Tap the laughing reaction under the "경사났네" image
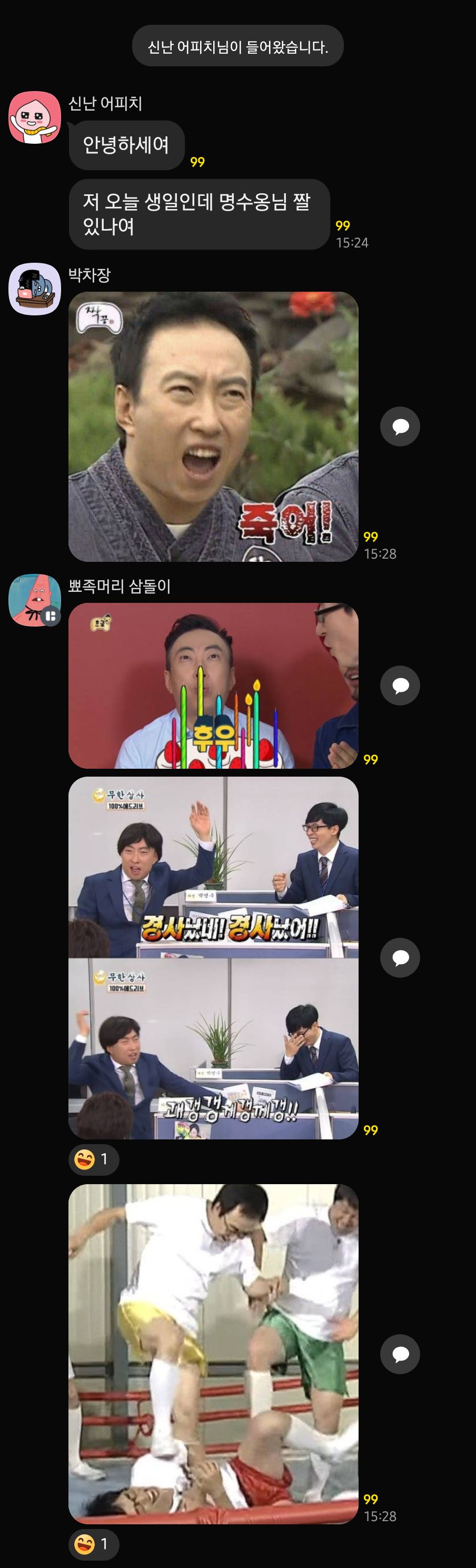The image size is (476, 1568). (x=93, y=1159)
